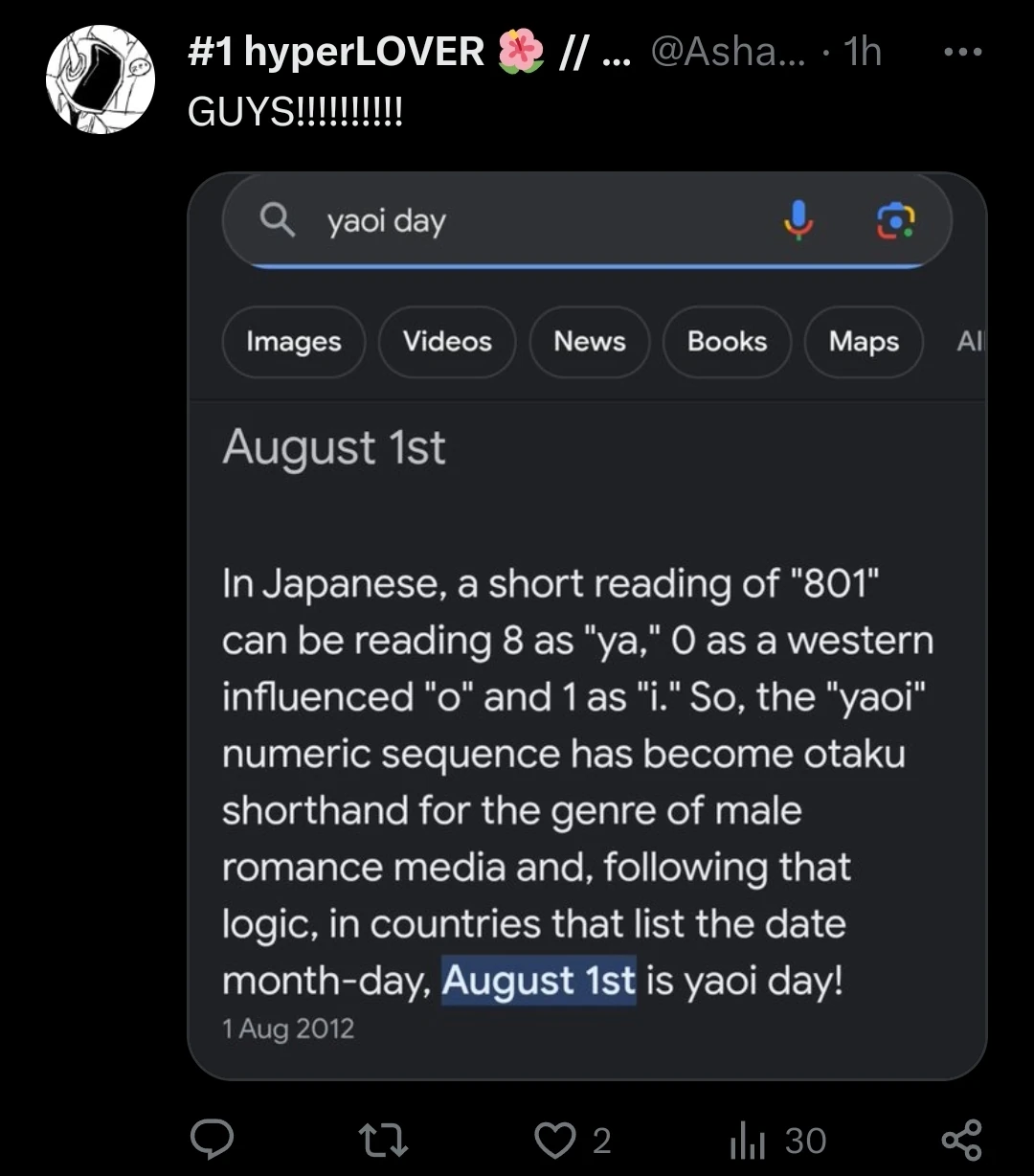Switch to the Images search tab
1034x1176 pixels.
point(293,342)
